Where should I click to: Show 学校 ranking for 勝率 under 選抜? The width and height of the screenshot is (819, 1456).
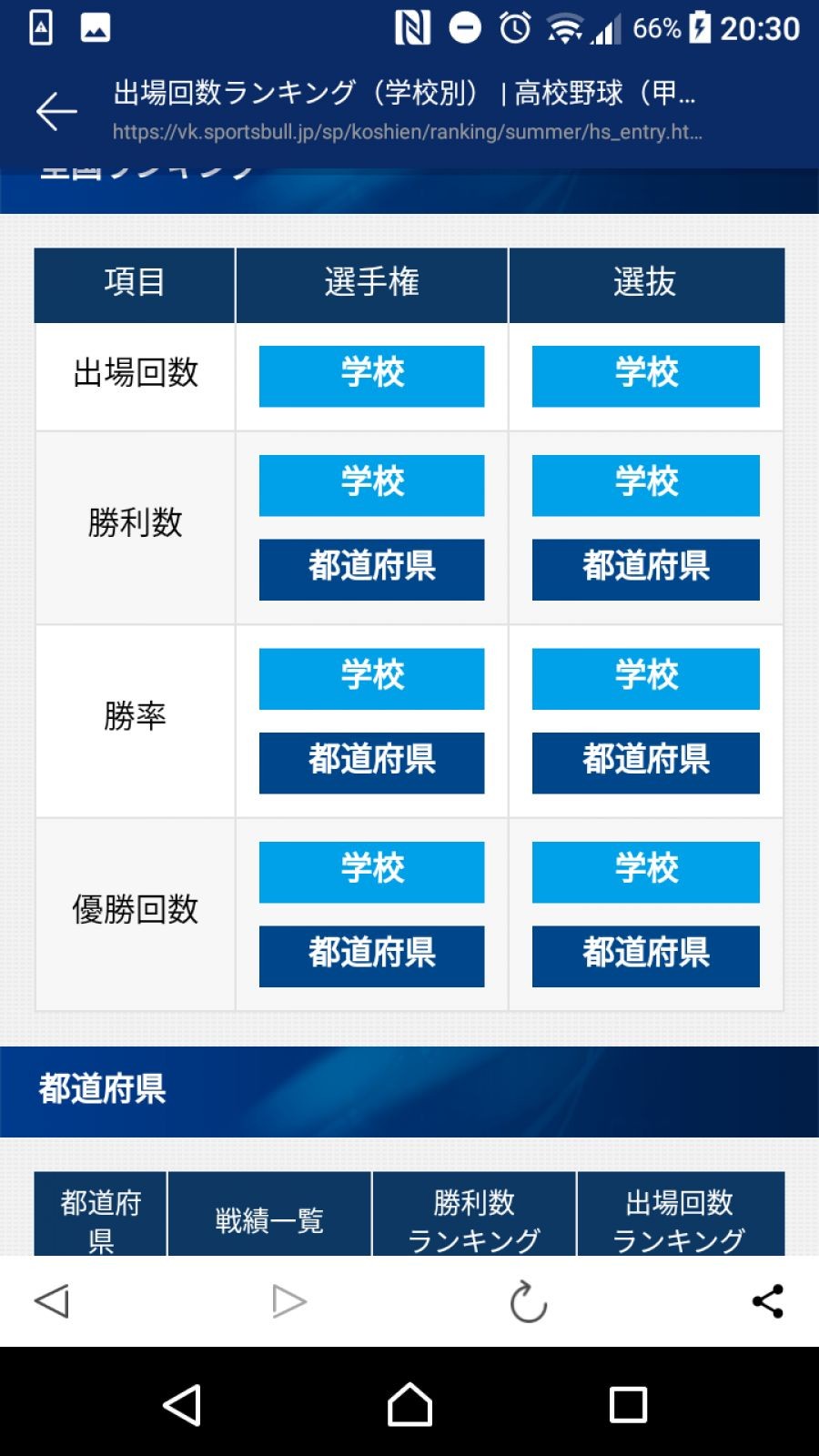(x=645, y=679)
